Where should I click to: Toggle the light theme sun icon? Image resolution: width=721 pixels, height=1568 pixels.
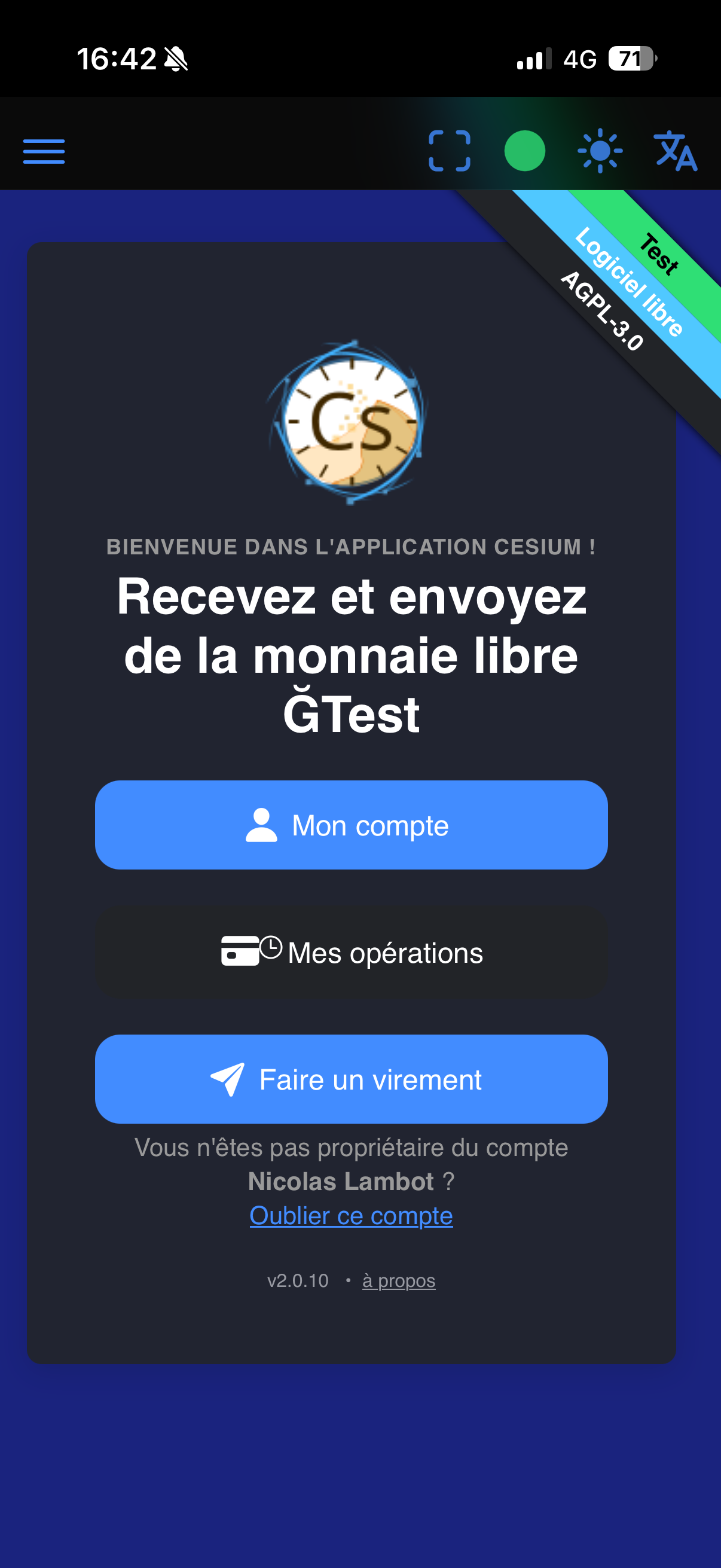click(599, 150)
